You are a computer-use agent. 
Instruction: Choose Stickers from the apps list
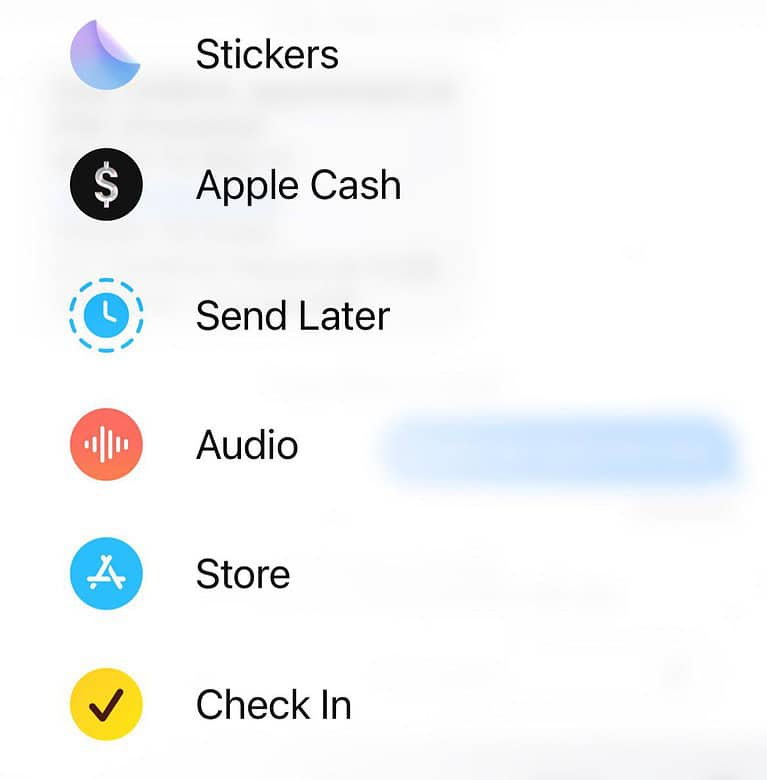click(265, 55)
